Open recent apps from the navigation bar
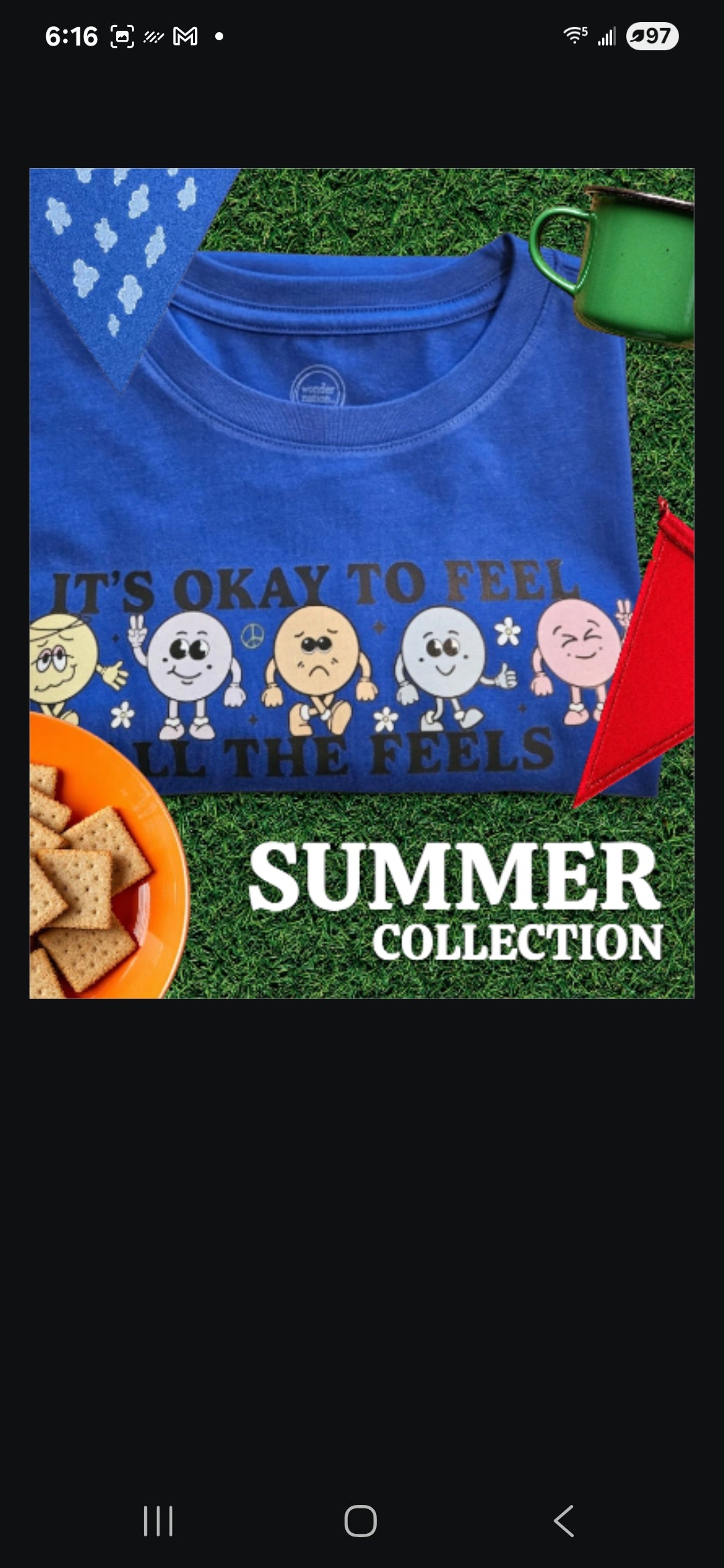 [x=158, y=1520]
